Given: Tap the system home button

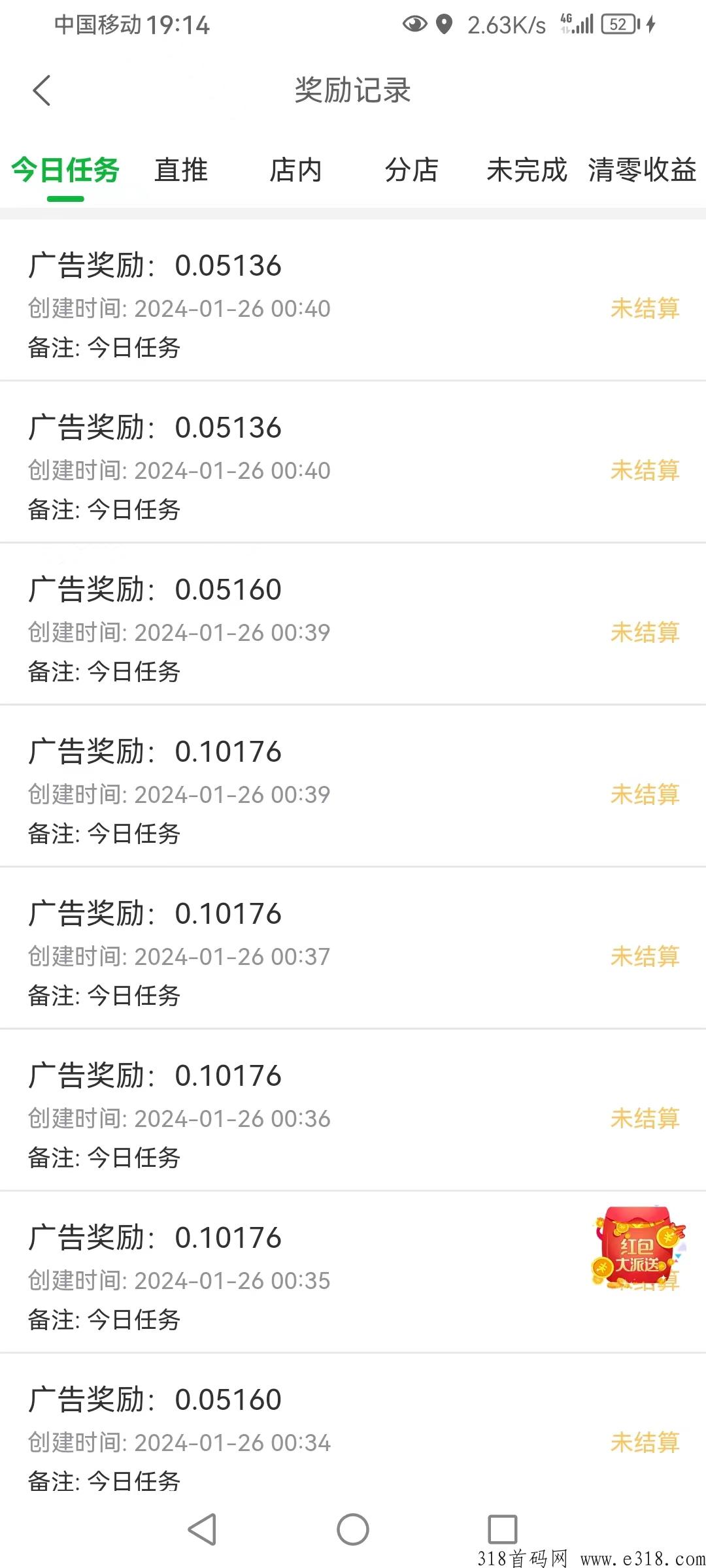Looking at the screenshot, I should (353, 1529).
